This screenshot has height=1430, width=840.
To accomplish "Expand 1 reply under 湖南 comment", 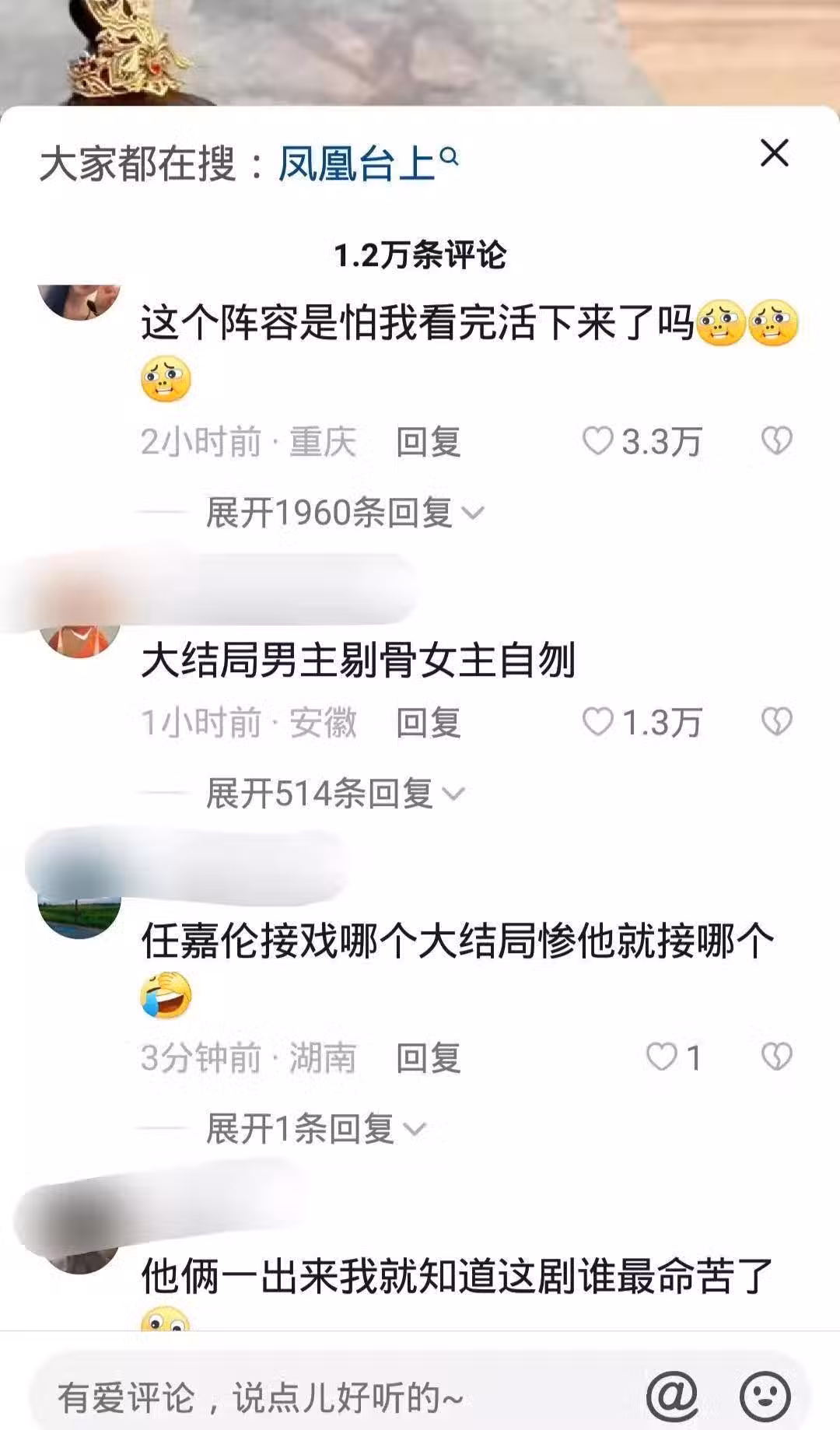I will 315,1129.
